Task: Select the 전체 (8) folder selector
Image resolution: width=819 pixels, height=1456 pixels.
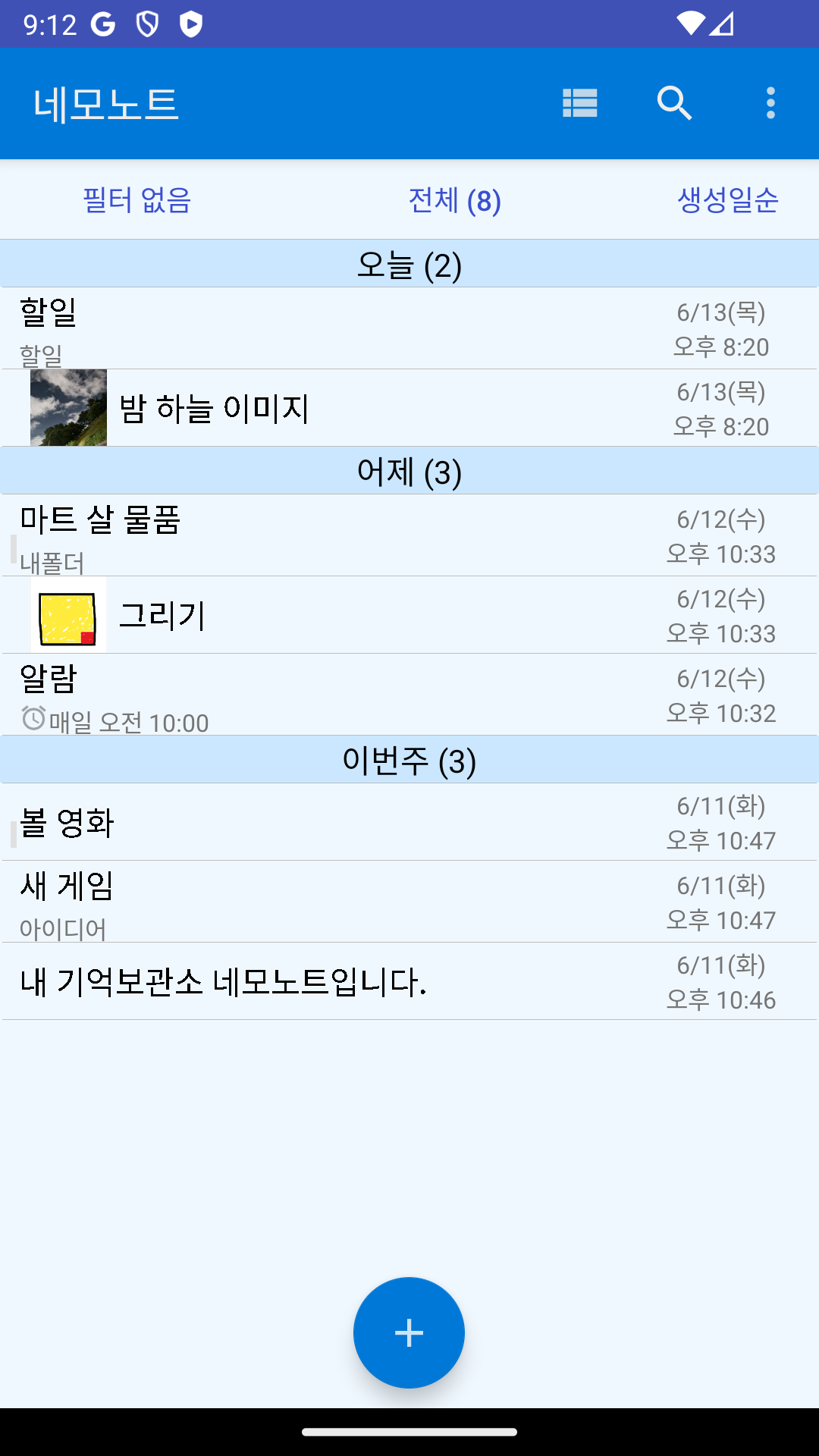Action: click(x=454, y=200)
